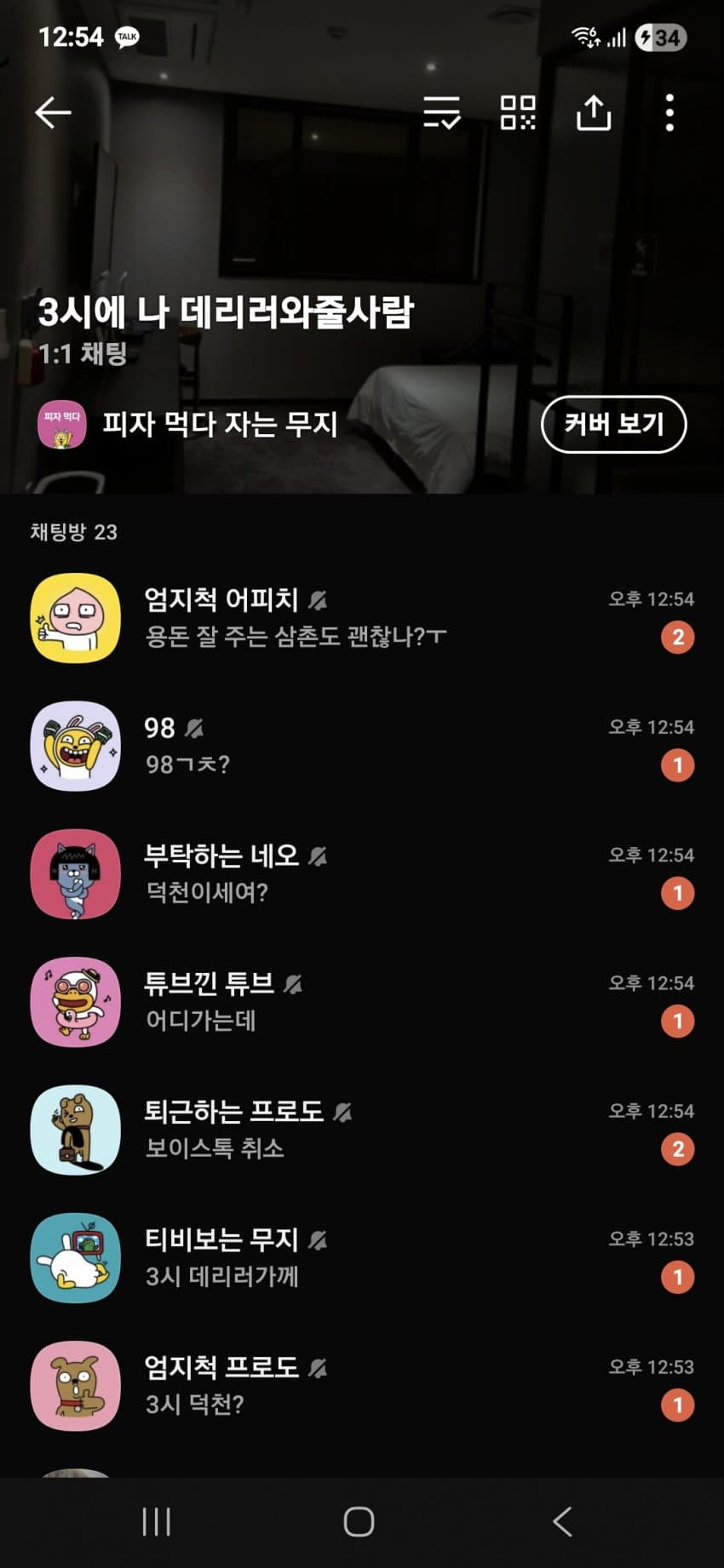This screenshot has height=1568, width=724.
Task: Open the chat named 98
Action: [x=362, y=746]
